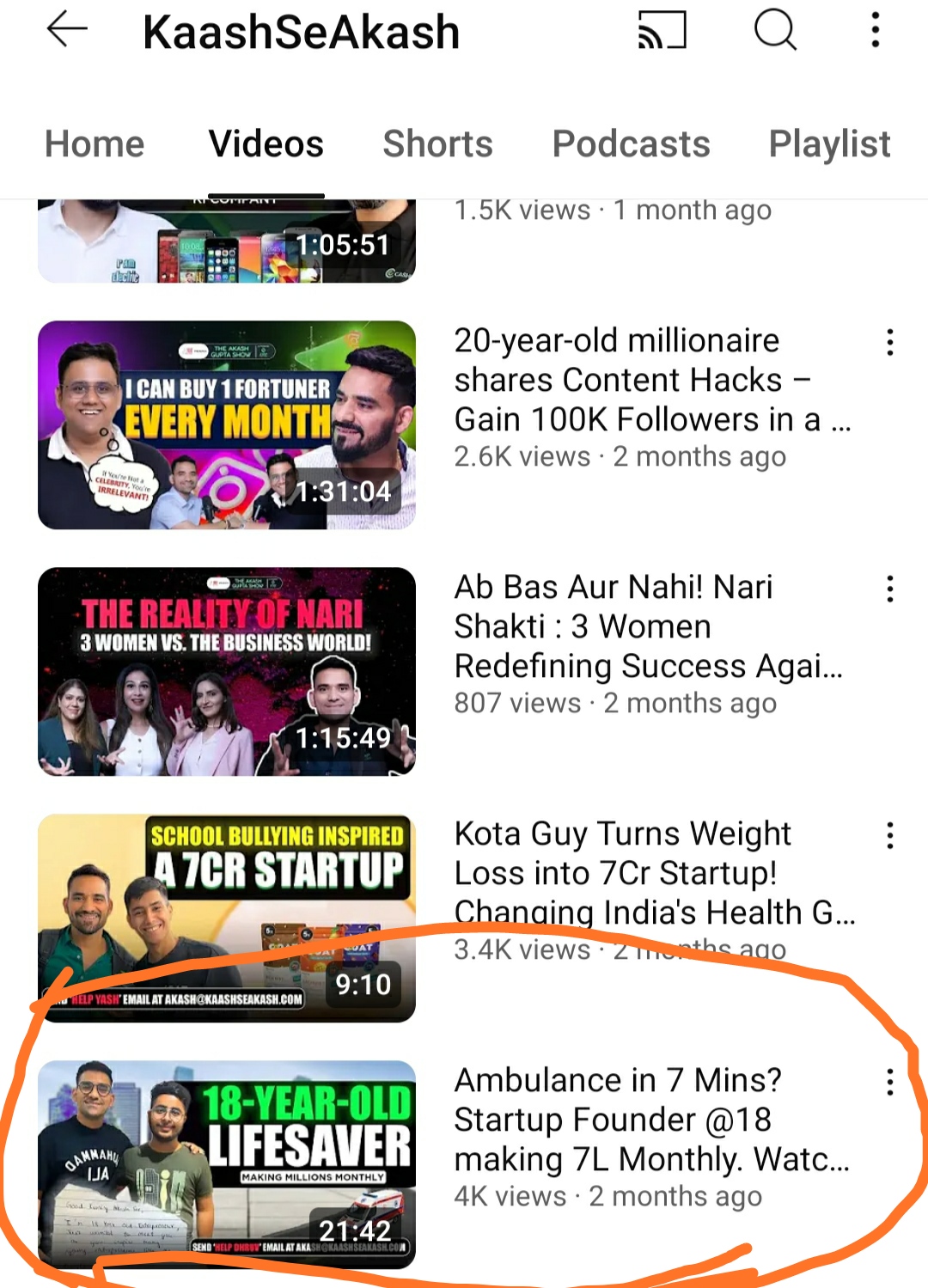Open options for 20-year-old millionaire video
Image resolution: width=928 pixels, height=1288 pixels.
point(889,342)
